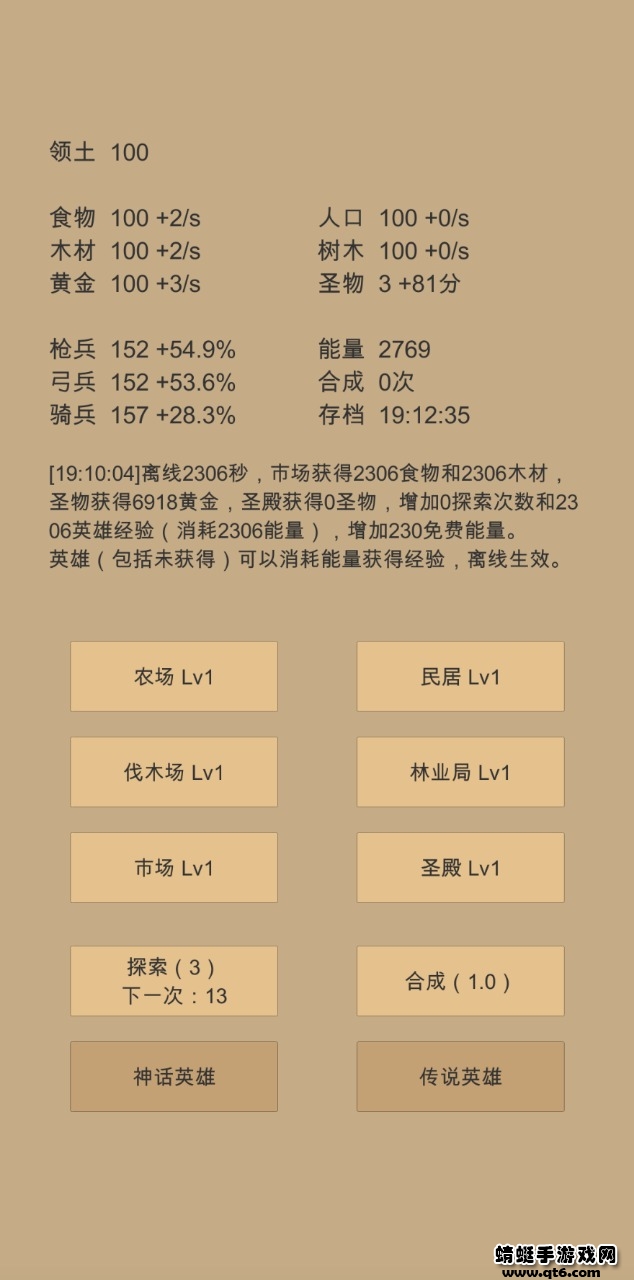Tap the 民居 Lv1 button
Viewport: 634px width, 1280px height.
pos(460,677)
